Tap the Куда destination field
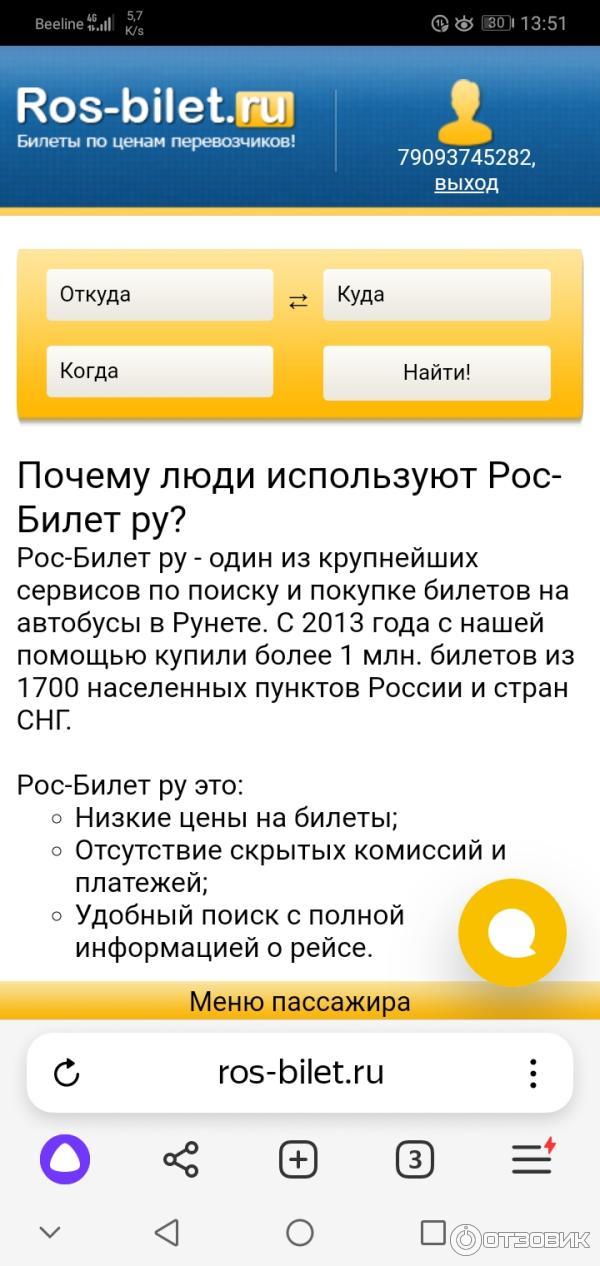Viewport: 600px width, 1266px height. coord(436,295)
